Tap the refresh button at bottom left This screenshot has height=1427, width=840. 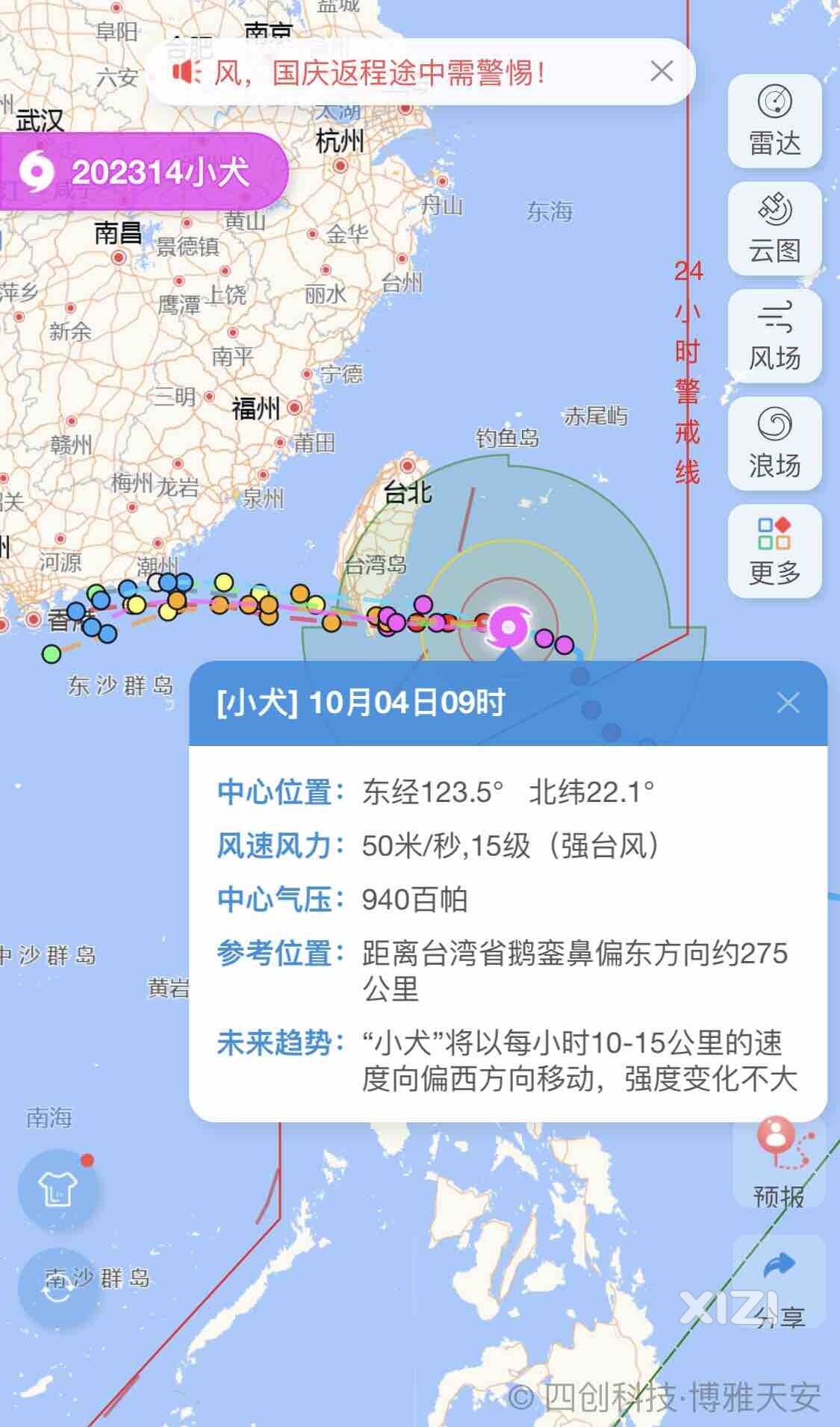click(57, 1288)
